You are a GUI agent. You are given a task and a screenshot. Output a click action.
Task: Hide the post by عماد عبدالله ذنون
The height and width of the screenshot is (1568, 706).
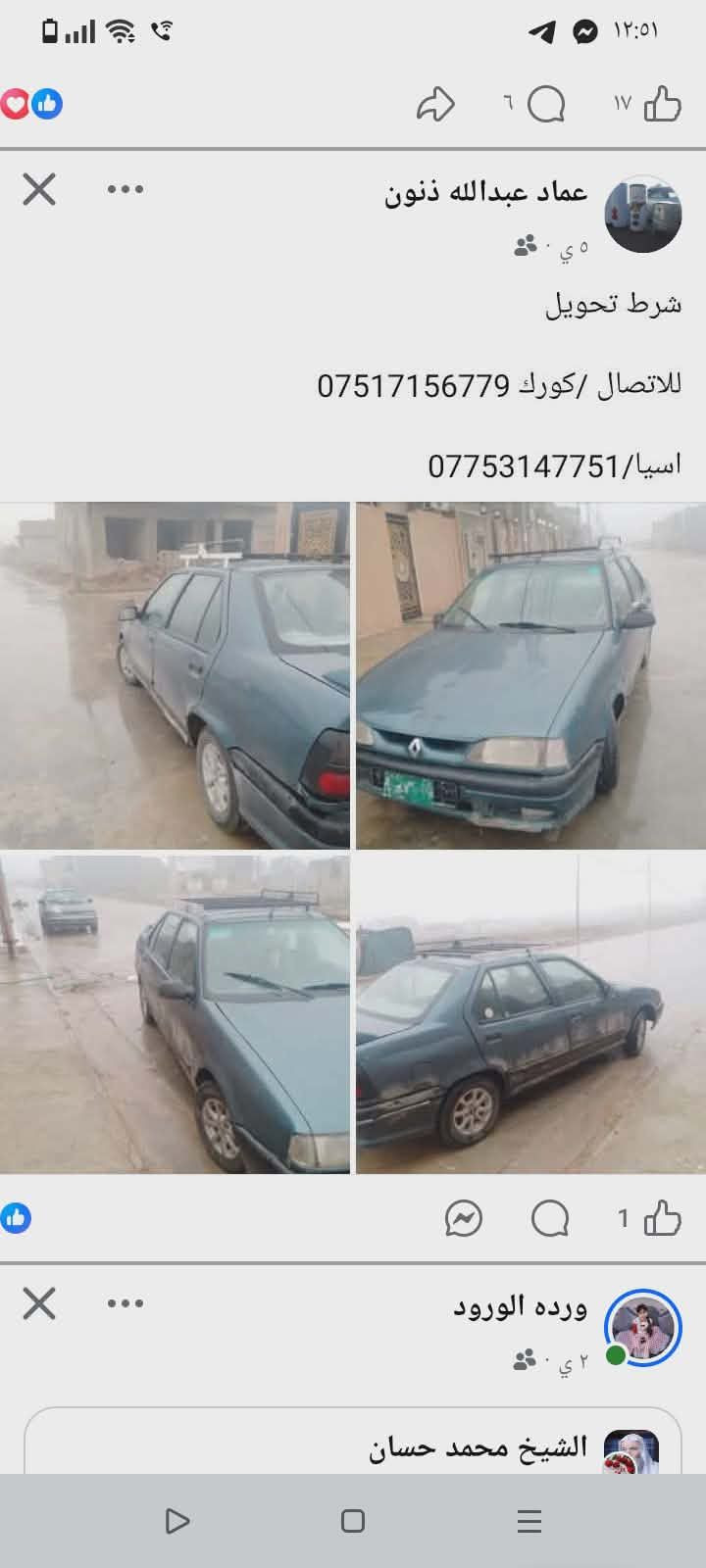point(39,189)
